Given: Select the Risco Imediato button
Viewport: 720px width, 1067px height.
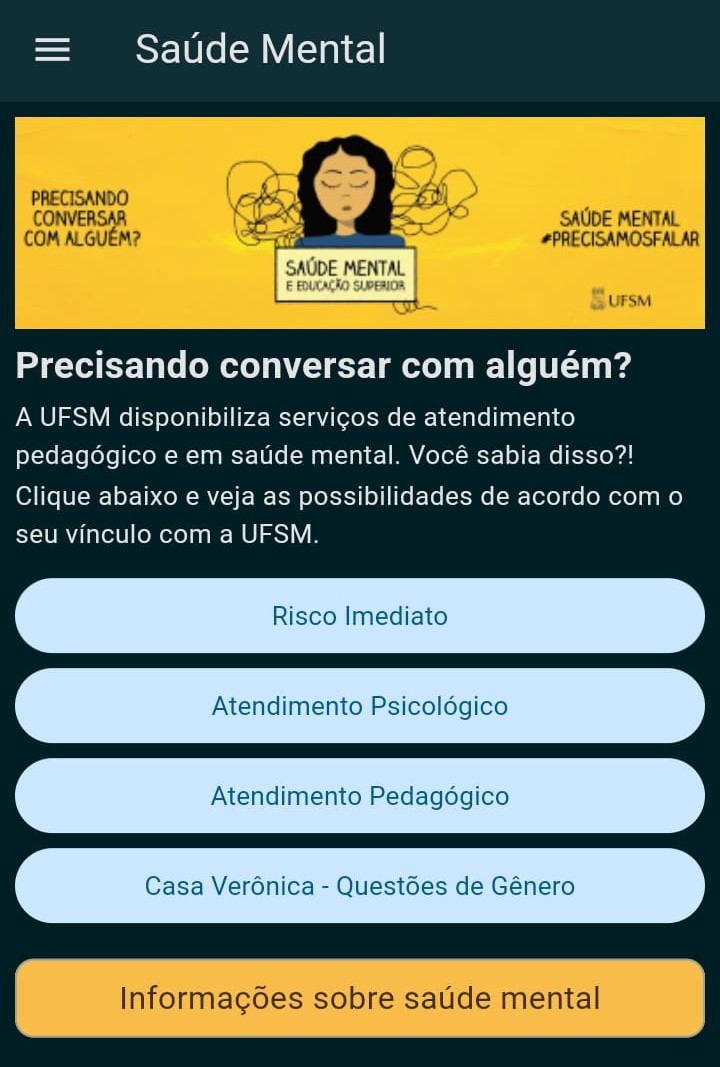Looking at the screenshot, I should tap(360, 616).
